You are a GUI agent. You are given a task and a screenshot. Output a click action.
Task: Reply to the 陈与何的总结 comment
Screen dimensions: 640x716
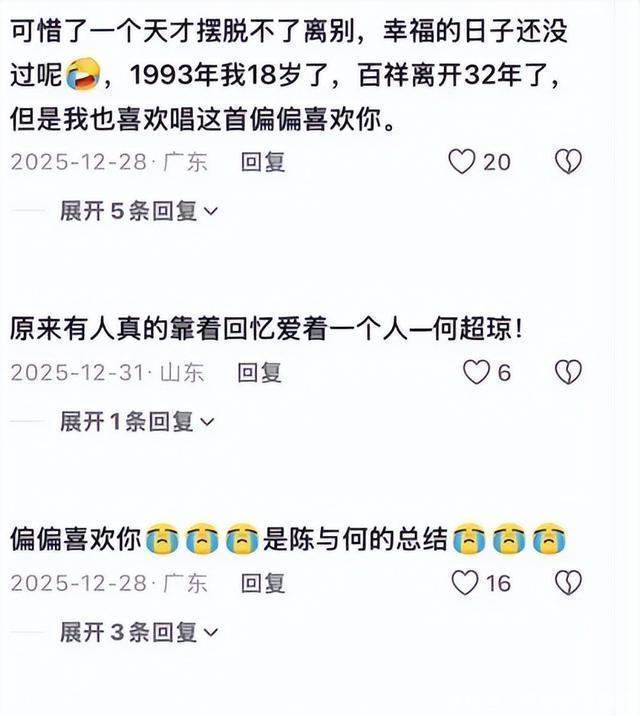pyautogui.click(x=263, y=582)
